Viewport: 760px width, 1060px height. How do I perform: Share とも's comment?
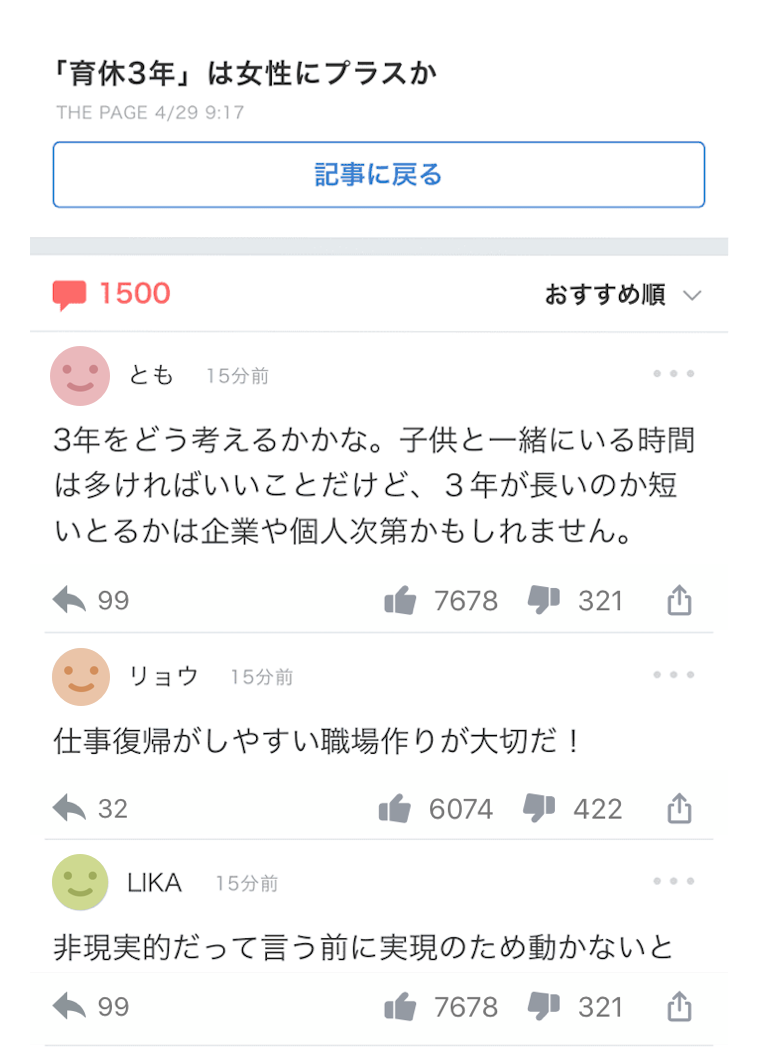tap(679, 600)
